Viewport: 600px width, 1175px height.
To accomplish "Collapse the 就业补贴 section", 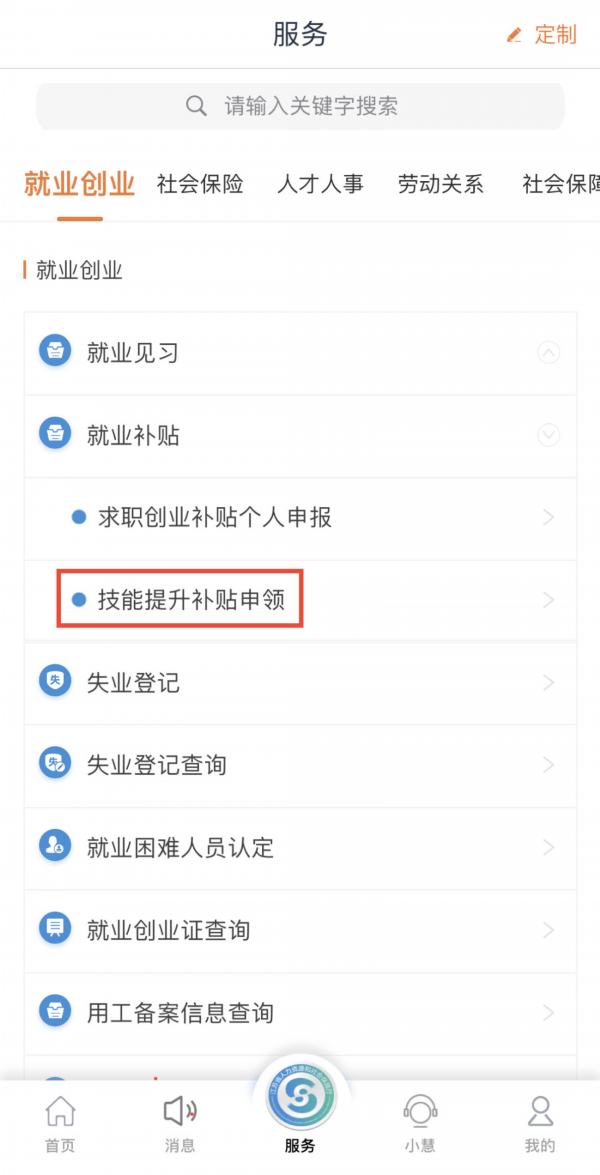I will (x=300, y=435).
